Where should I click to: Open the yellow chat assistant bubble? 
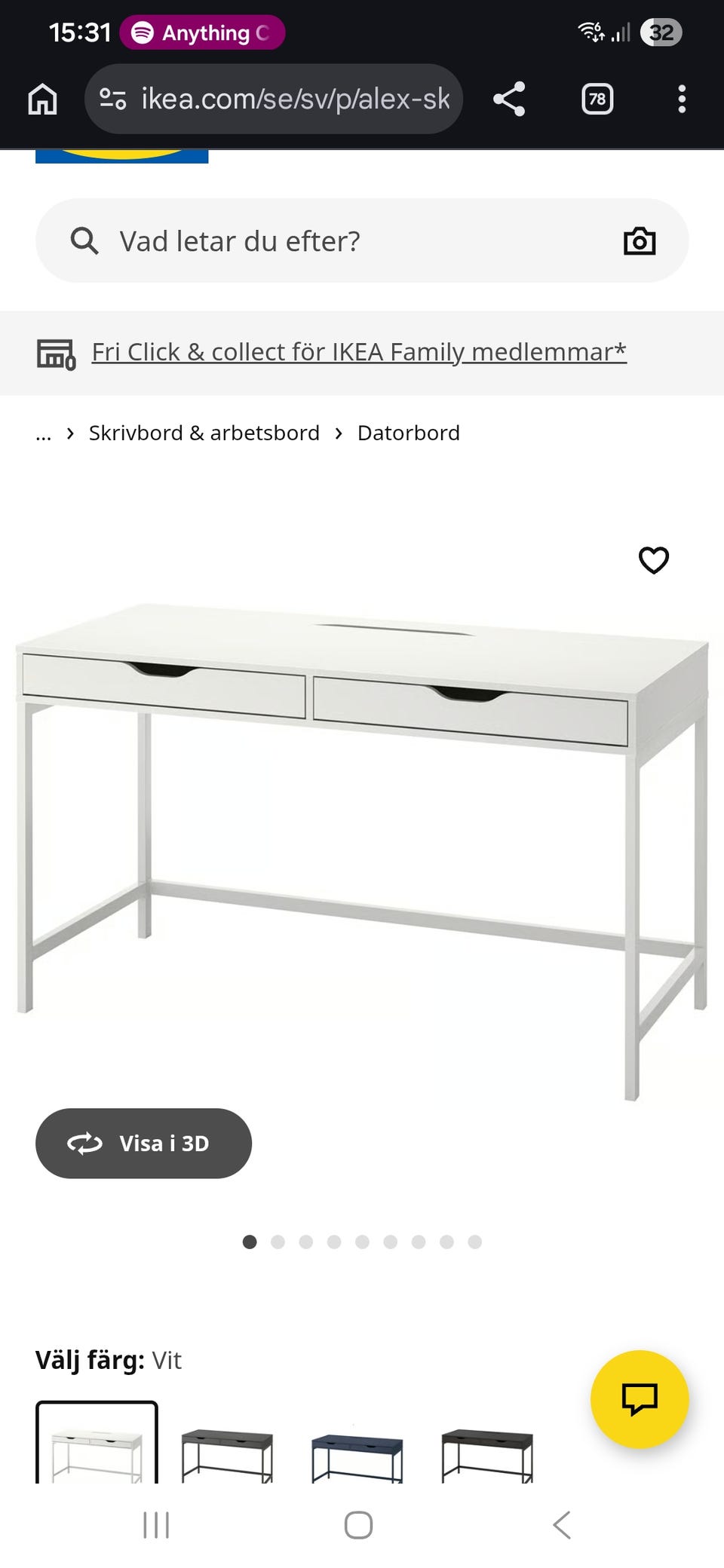(x=640, y=1399)
